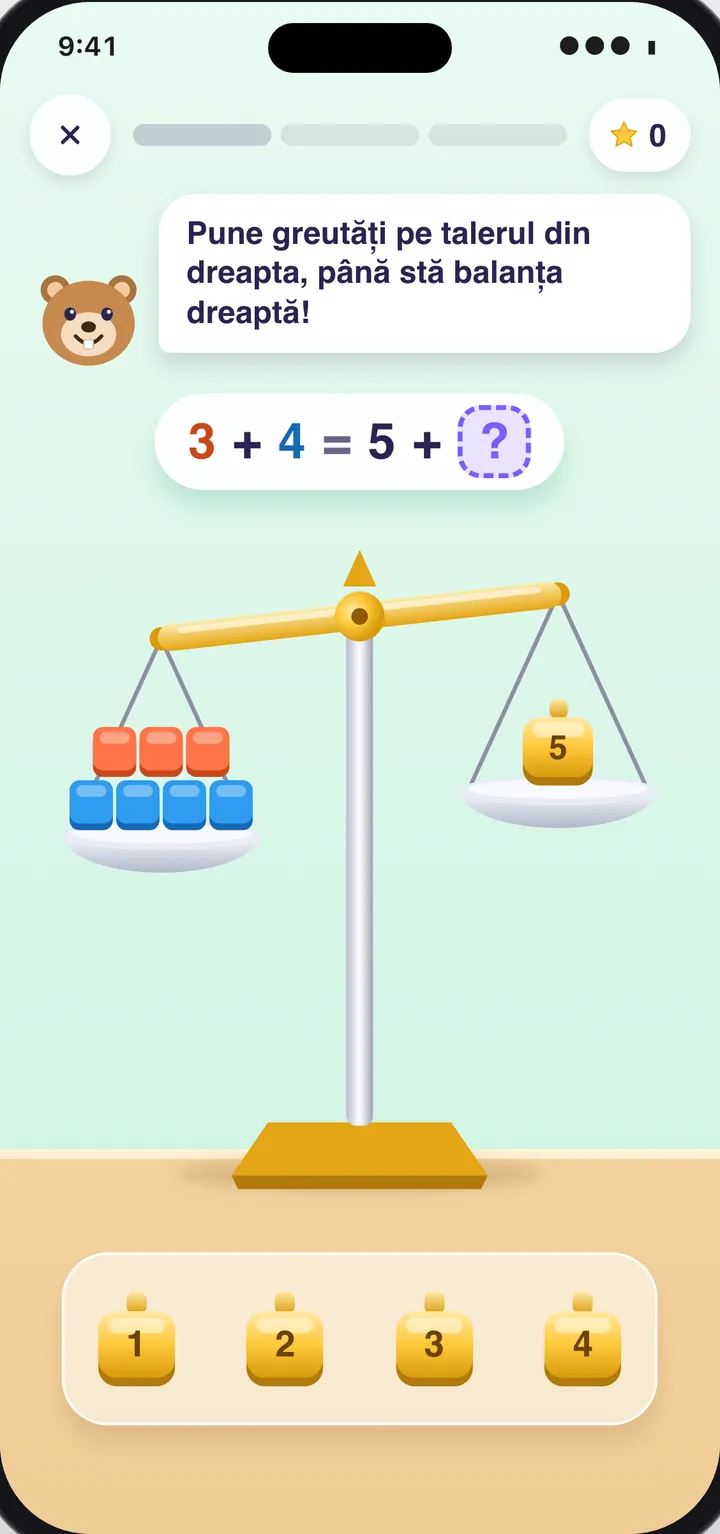This screenshot has height=1534, width=720.
Task: Open the star score counter
Action: coord(640,135)
